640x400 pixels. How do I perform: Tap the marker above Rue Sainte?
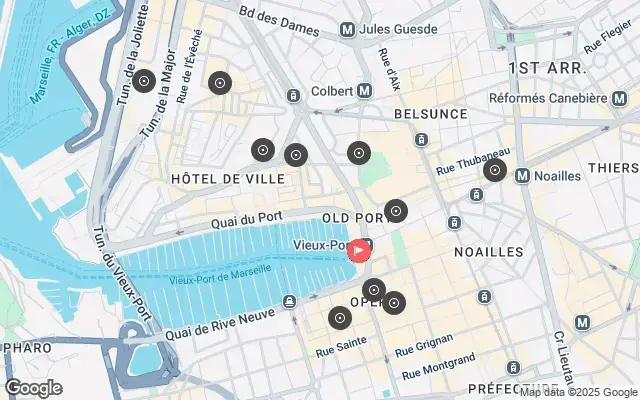point(340,319)
